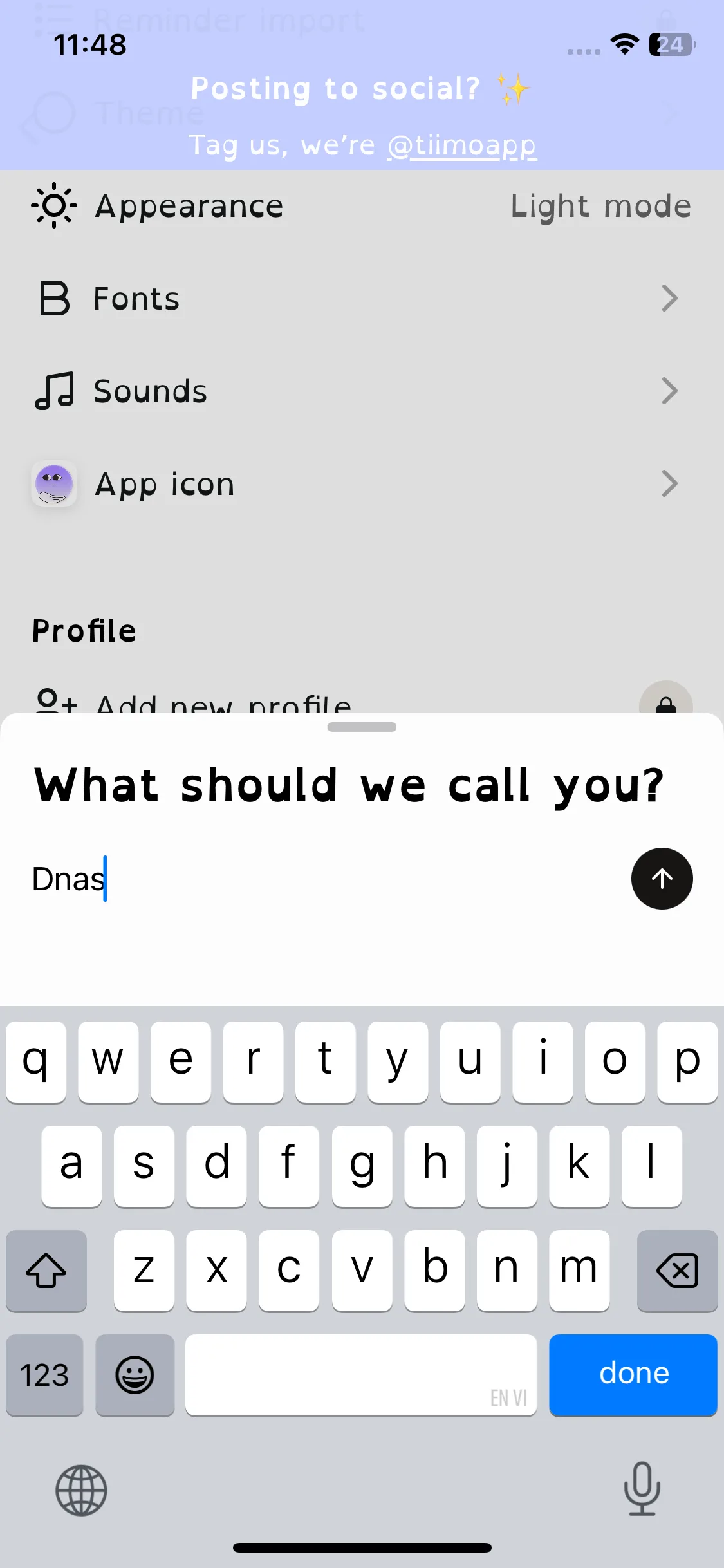
Task: Expand Fonts via its chevron
Action: pos(670,298)
